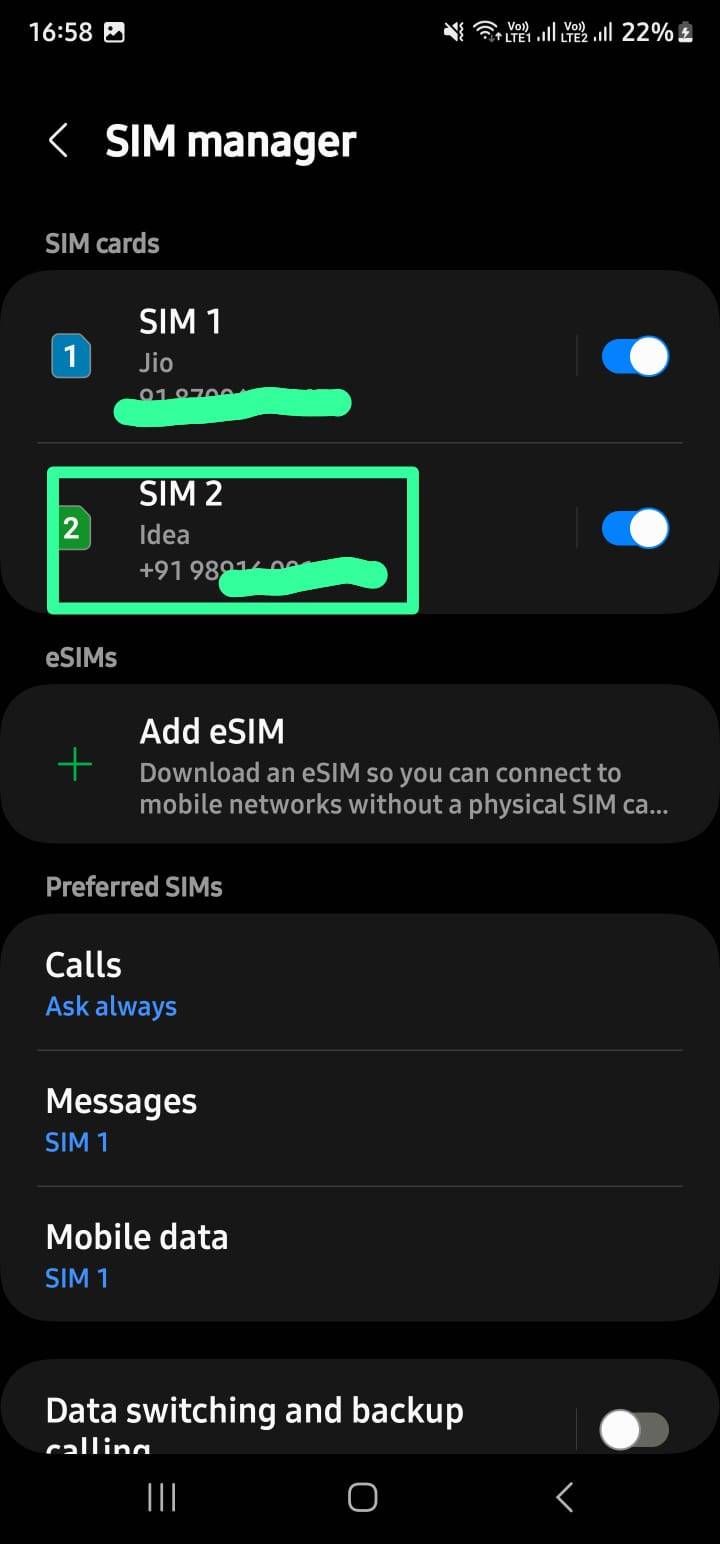Open SIM 2 Idea settings
The height and width of the screenshot is (1544, 720).
click(300, 530)
